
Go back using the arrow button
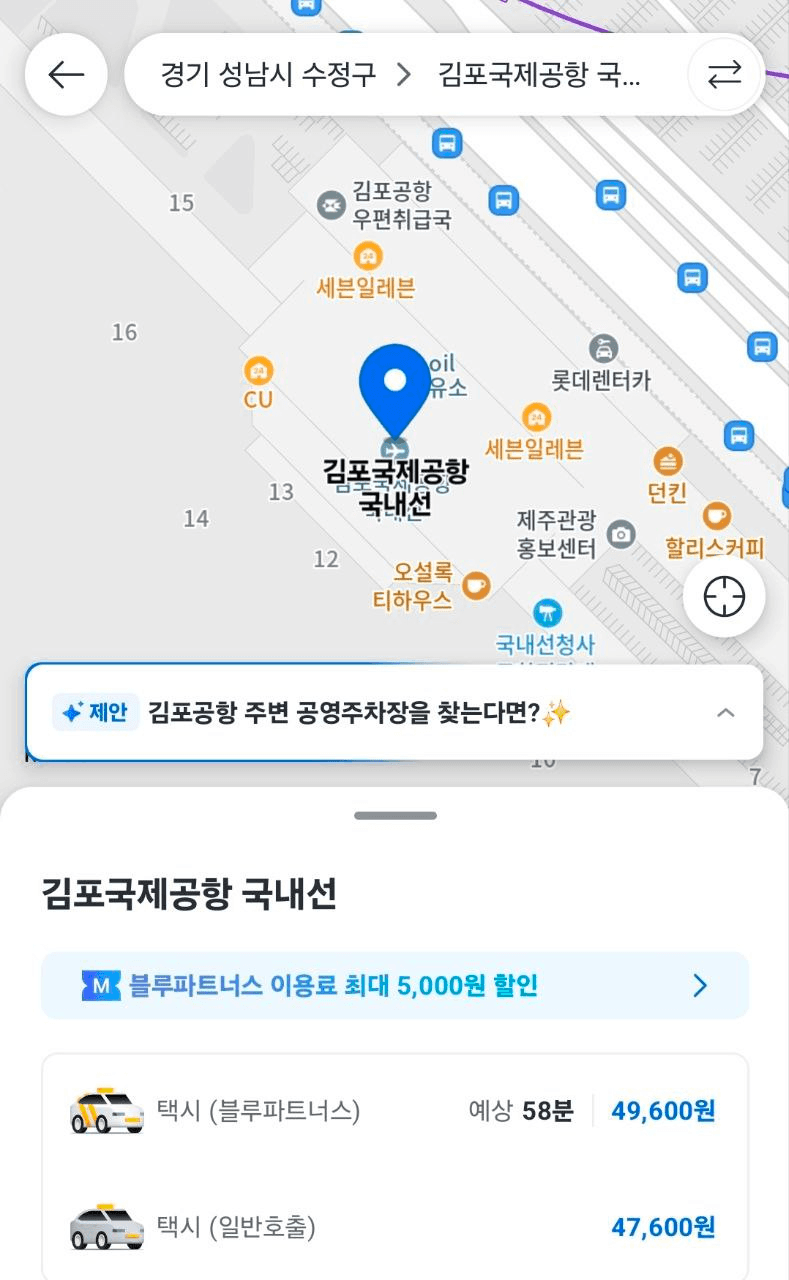coord(66,75)
